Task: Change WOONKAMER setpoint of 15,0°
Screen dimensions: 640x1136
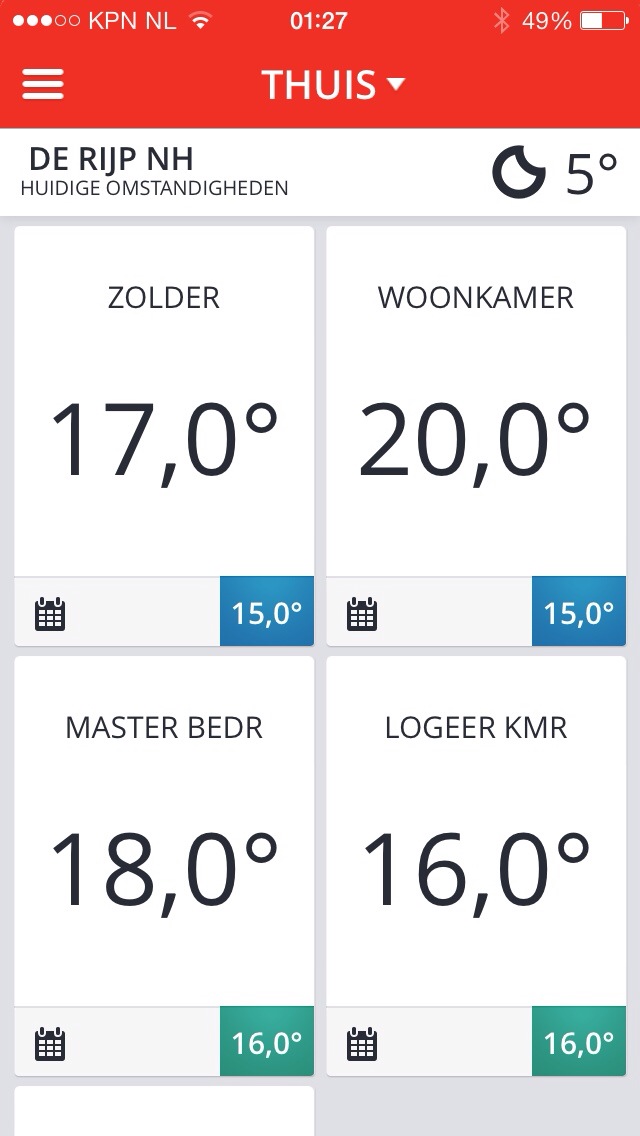Action: pos(578,611)
